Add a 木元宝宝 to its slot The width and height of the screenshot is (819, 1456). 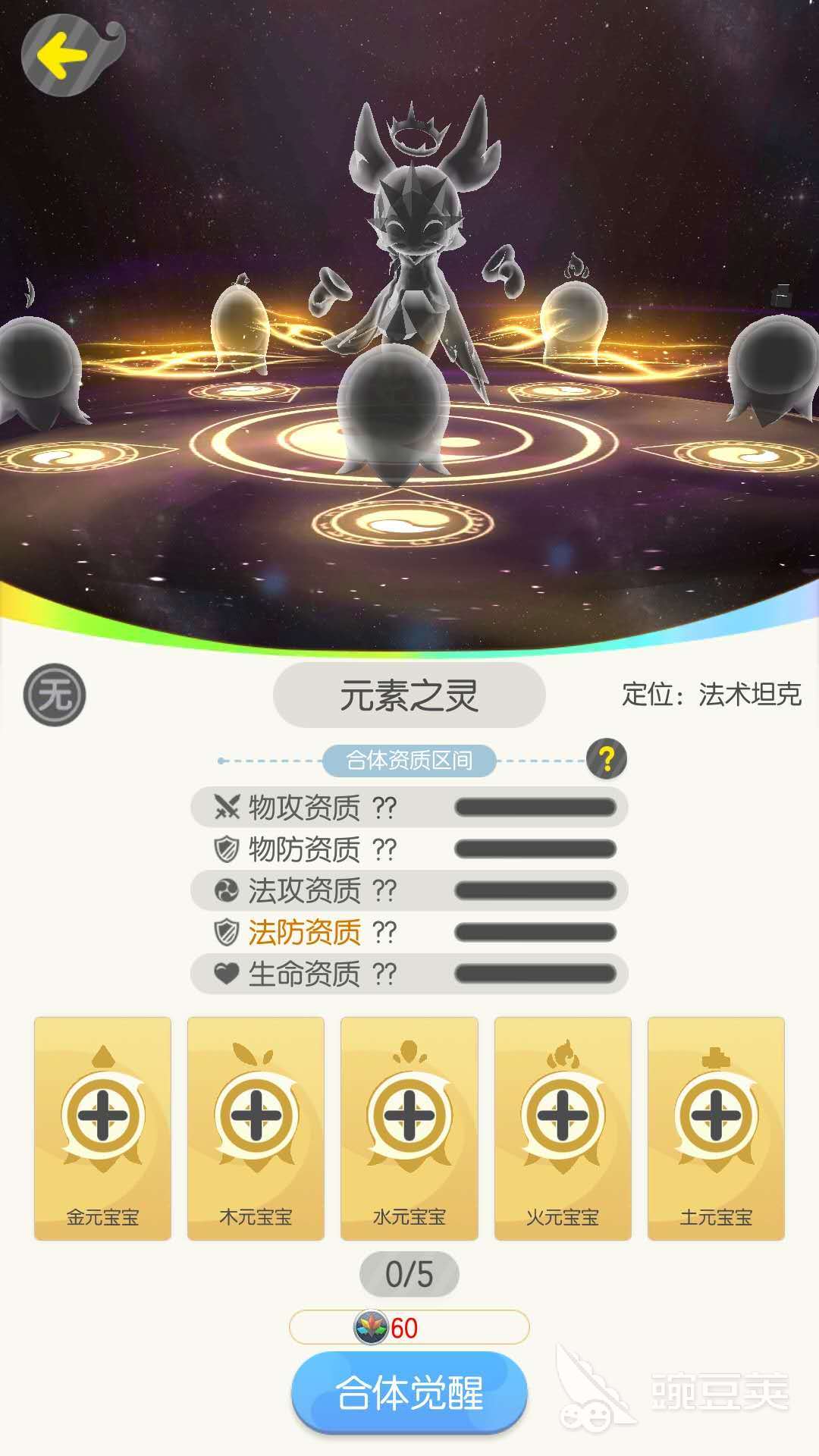click(256, 1116)
